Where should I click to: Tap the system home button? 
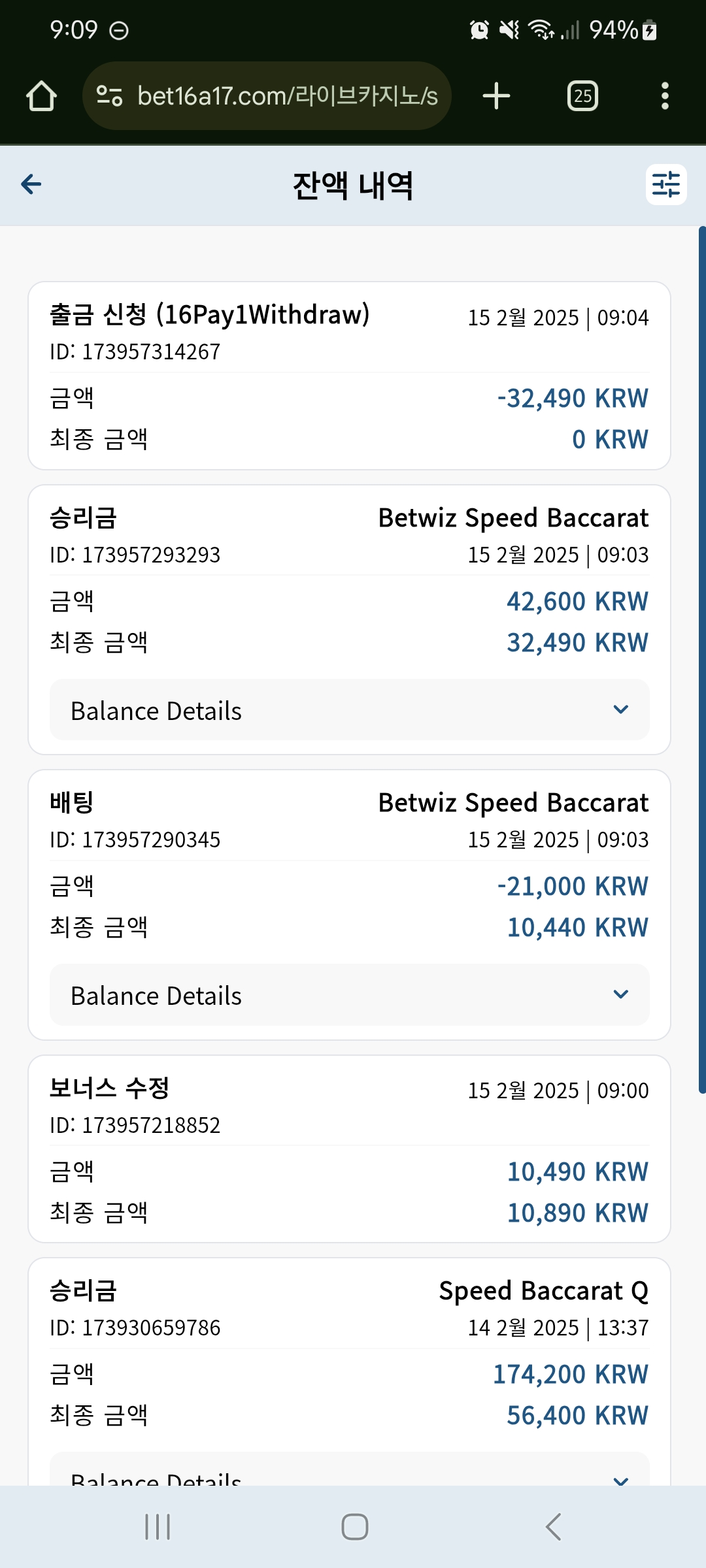(354, 1527)
